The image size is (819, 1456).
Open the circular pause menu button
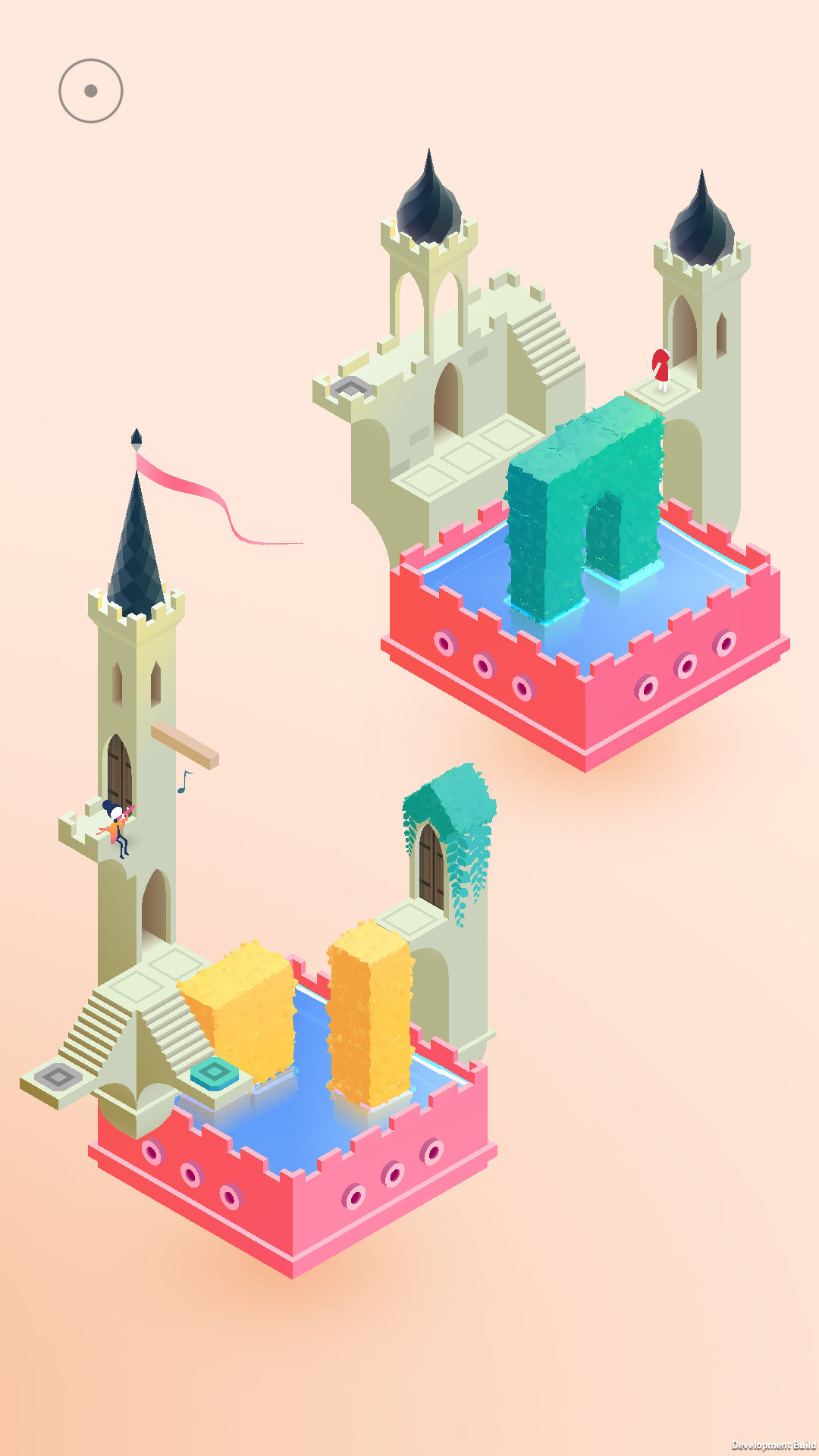point(91,91)
